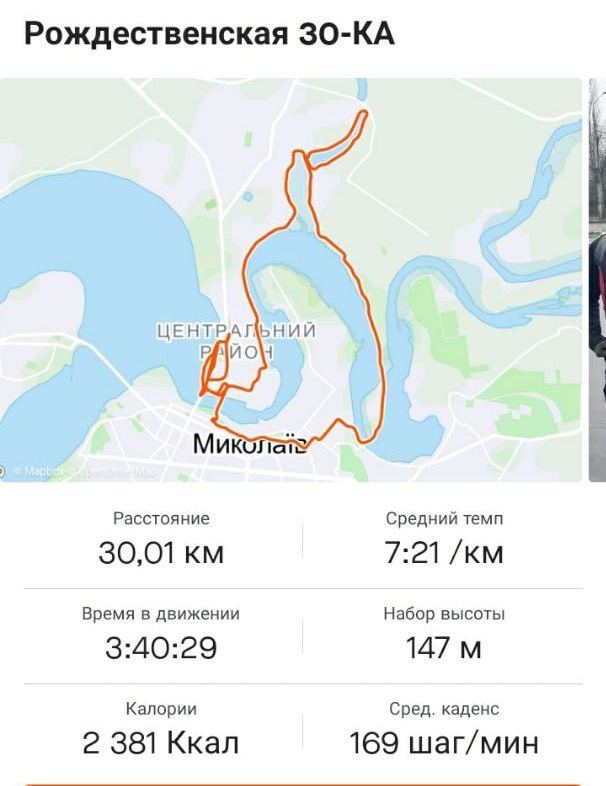Open the activity route map
Image resolution: width=606 pixels, height=786 pixels.
click(x=290, y=280)
